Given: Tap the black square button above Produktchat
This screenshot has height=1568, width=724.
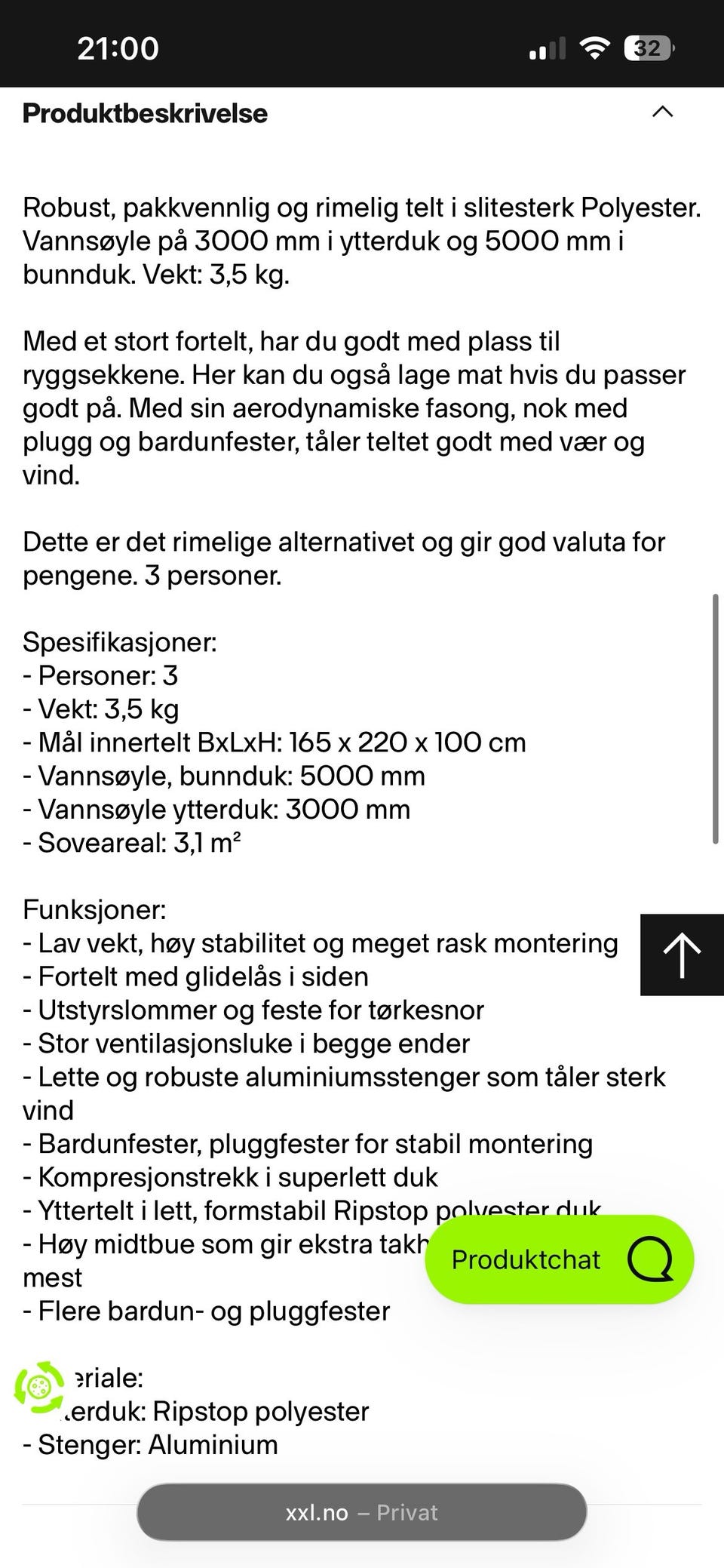Looking at the screenshot, I should (680, 953).
